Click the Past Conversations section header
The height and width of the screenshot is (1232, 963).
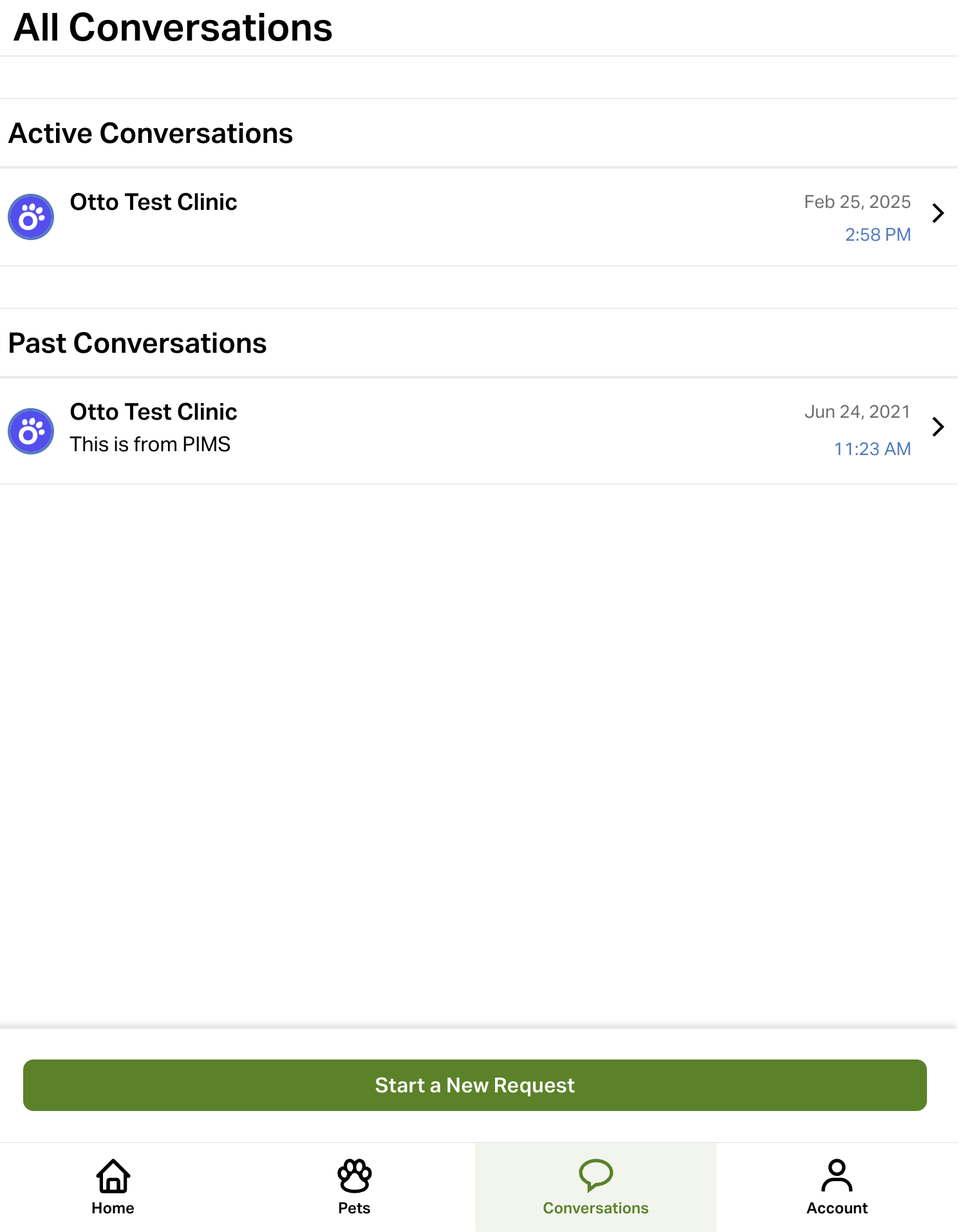138,343
